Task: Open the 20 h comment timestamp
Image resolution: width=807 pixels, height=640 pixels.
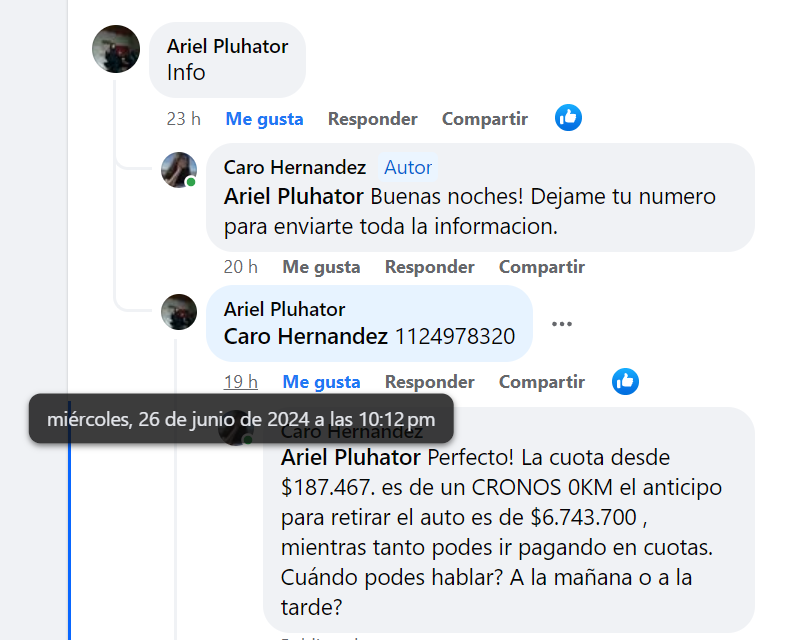Action: click(240, 267)
